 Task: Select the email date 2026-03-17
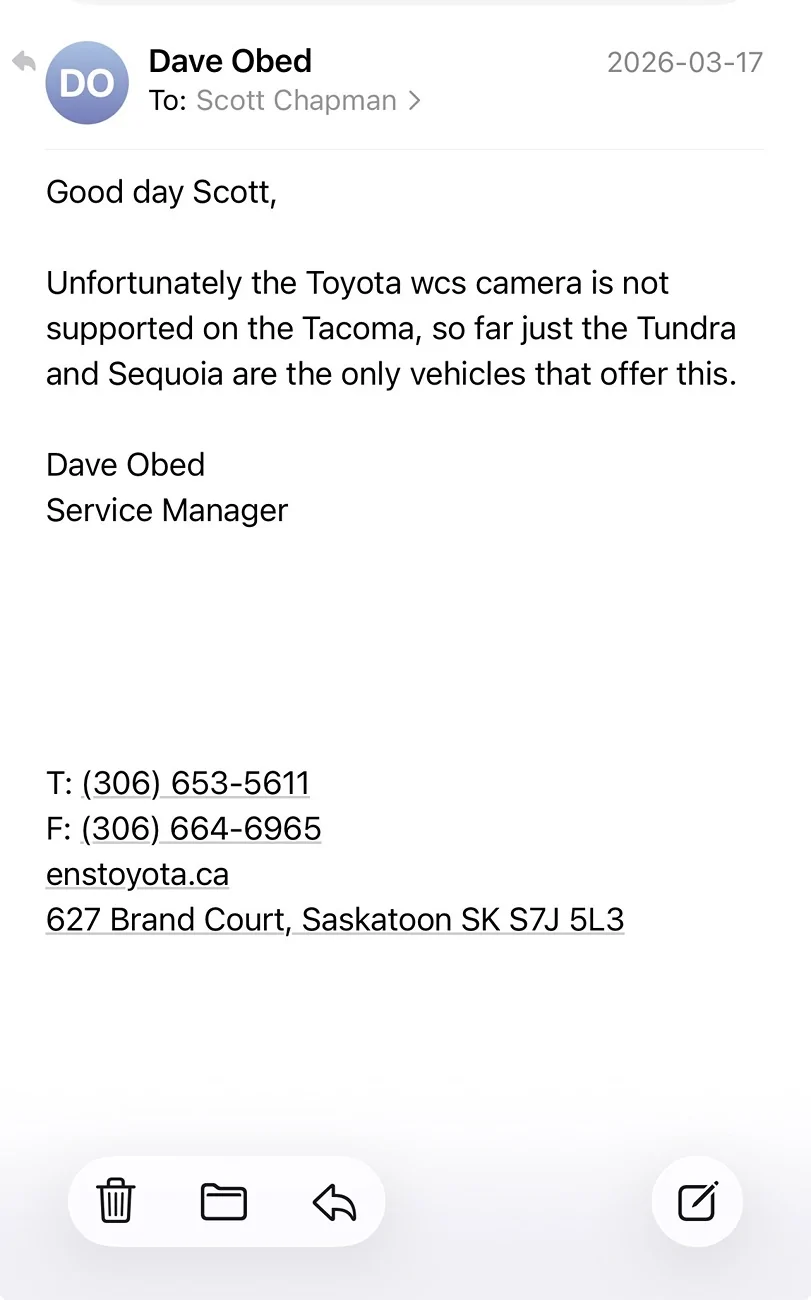[x=685, y=62]
